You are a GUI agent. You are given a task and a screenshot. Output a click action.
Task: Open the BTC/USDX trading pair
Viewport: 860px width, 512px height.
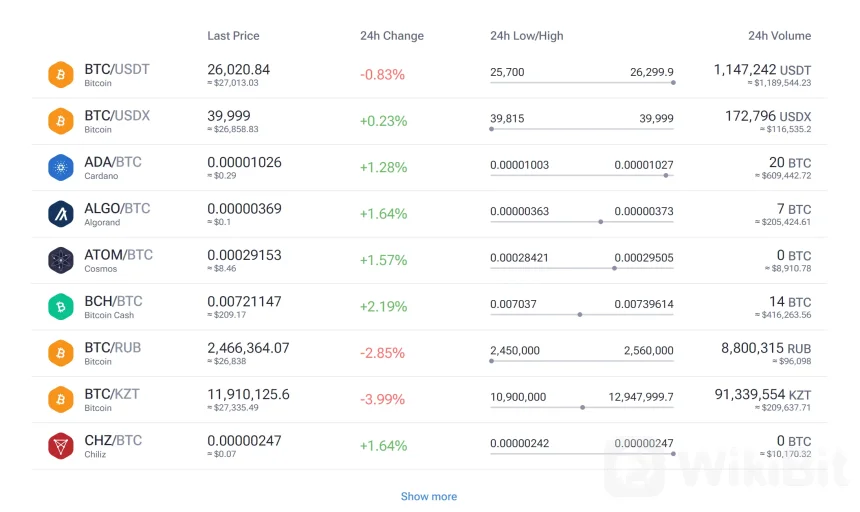point(116,116)
